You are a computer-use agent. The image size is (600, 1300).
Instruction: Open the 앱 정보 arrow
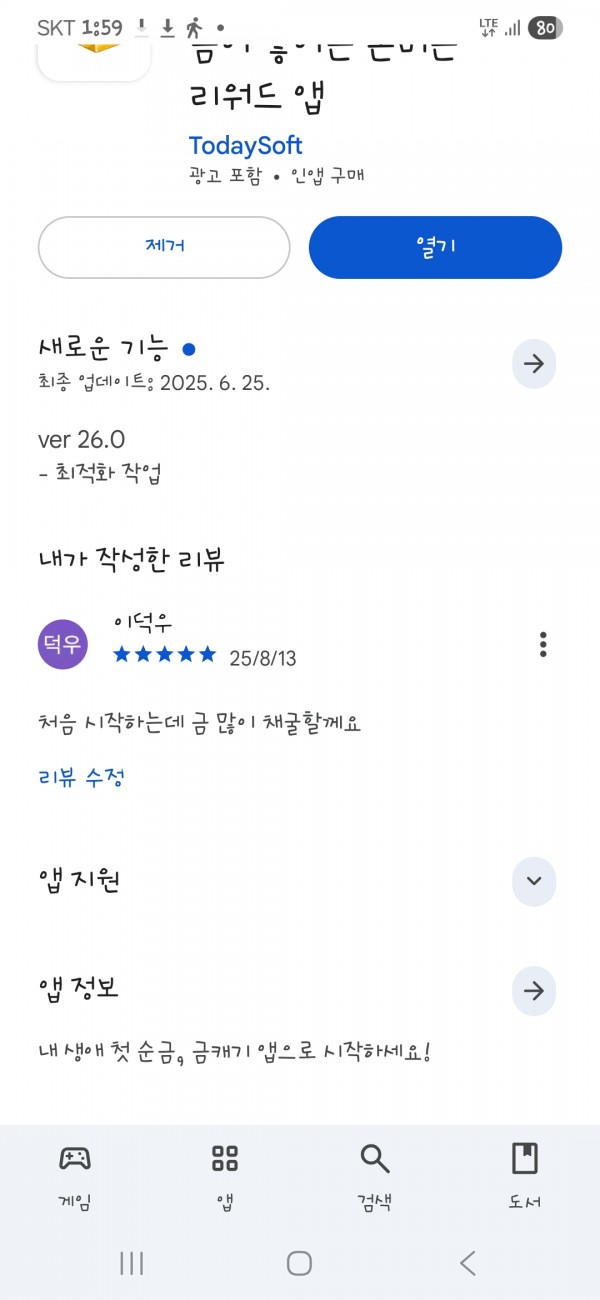534,990
